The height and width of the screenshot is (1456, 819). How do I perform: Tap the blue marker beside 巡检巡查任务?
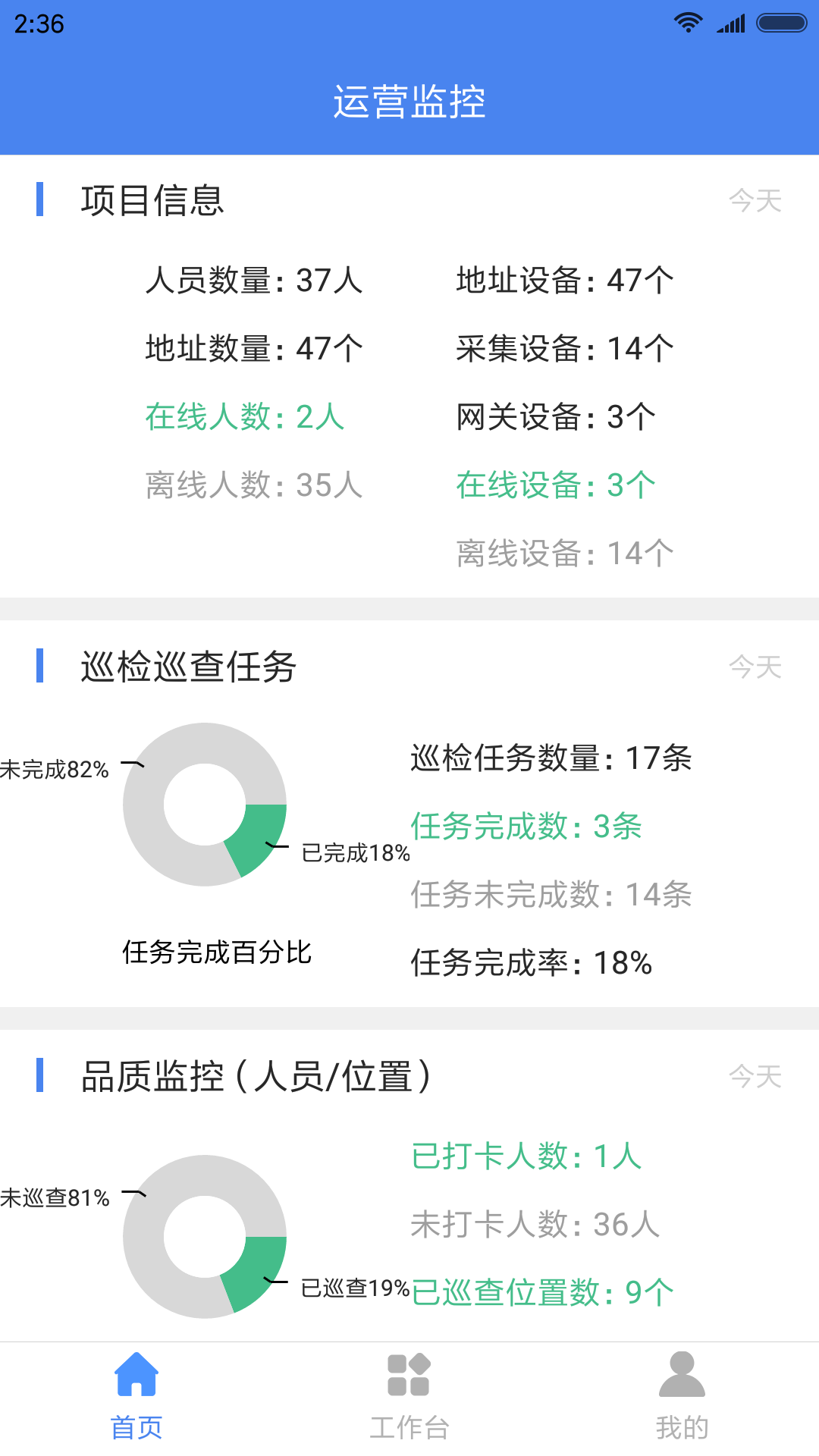coord(41,667)
